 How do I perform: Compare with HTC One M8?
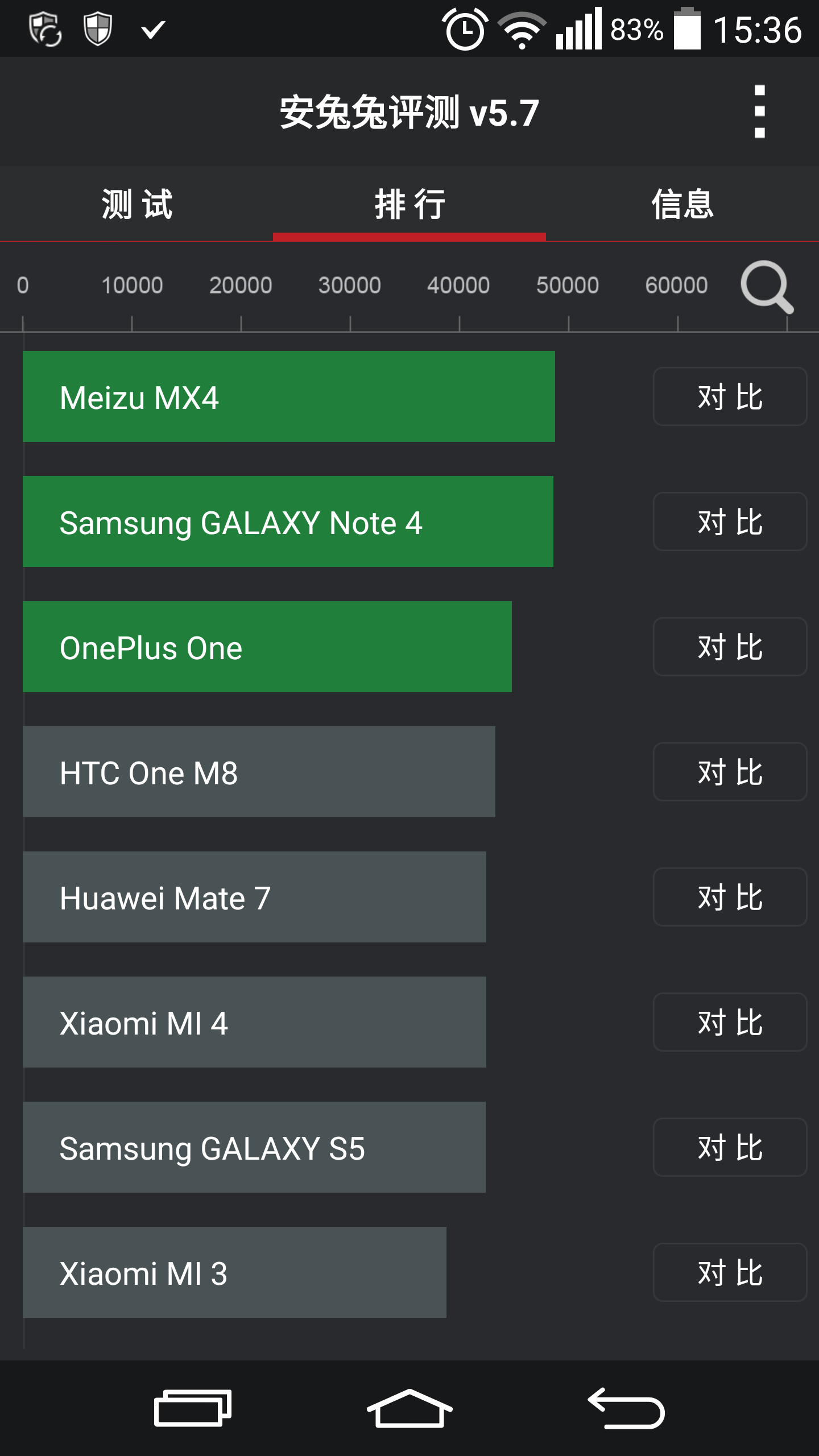730,772
